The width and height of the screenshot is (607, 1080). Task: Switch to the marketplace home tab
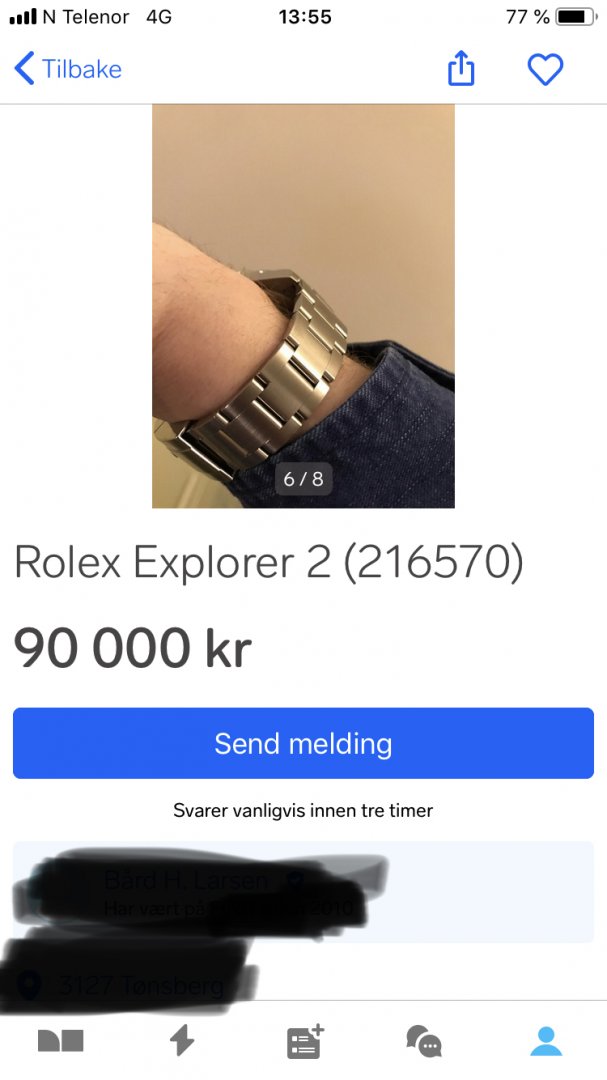point(61,1041)
